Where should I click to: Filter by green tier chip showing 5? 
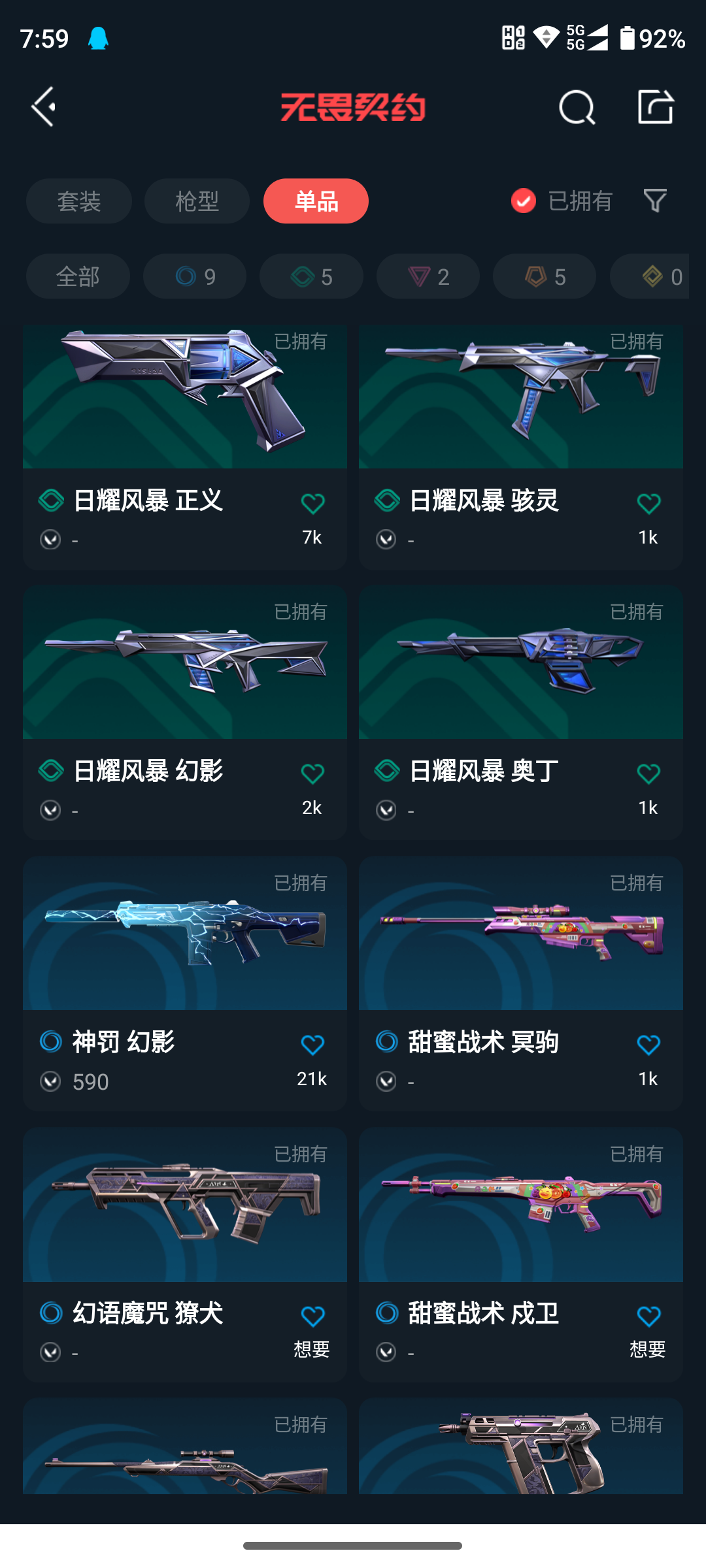tap(311, 276)
